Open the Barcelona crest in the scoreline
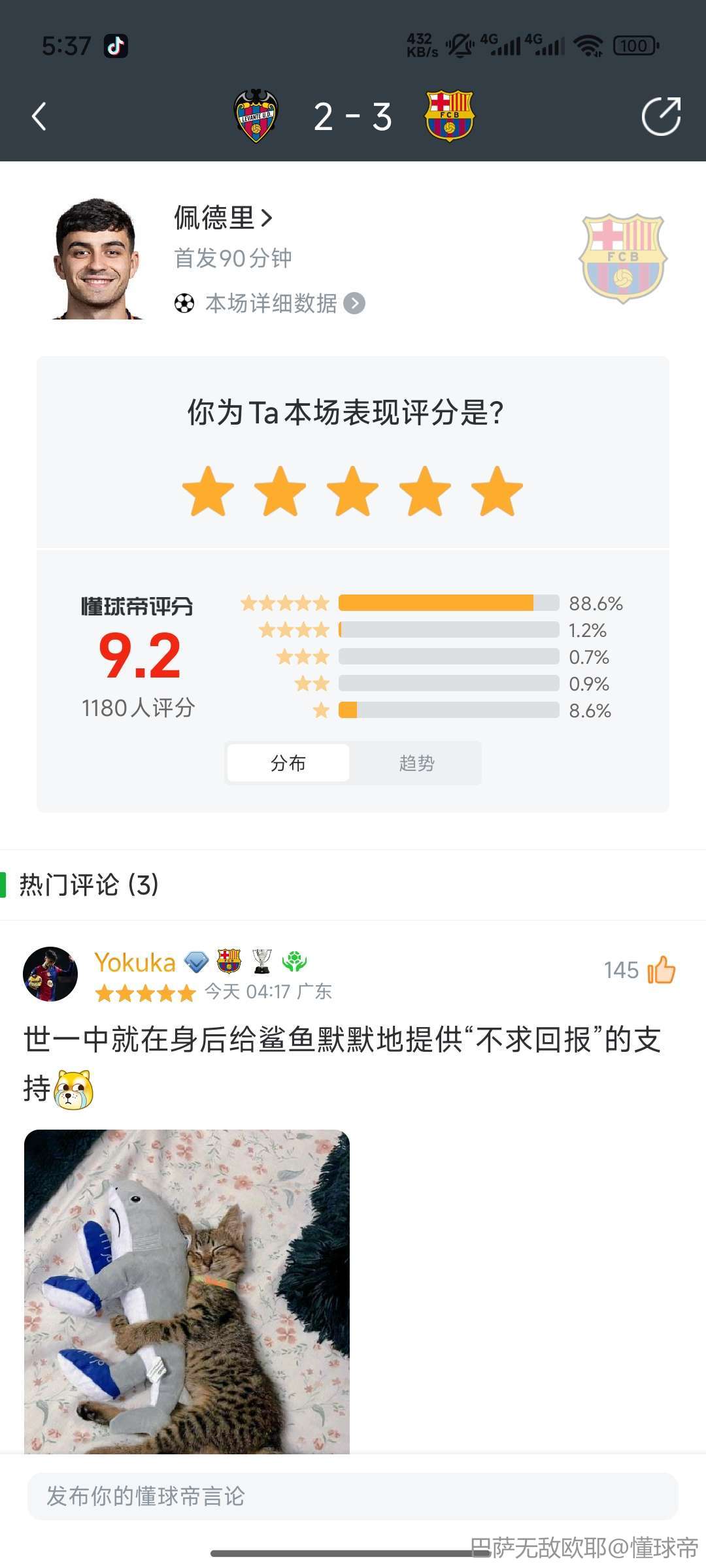706x1568 pixels. [449, 116]
